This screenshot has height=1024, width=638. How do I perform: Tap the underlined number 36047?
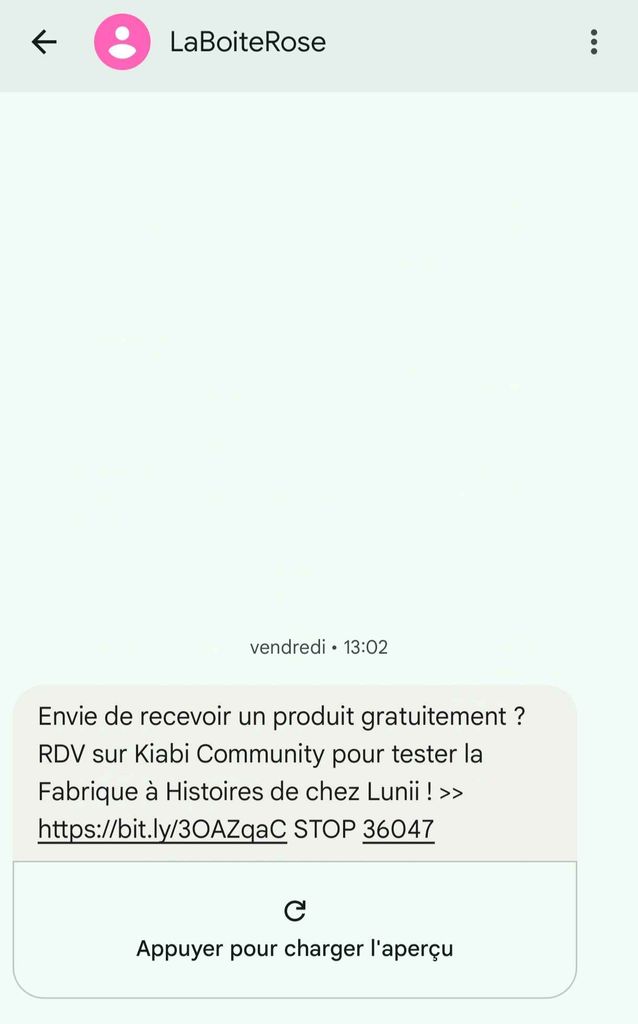398,829
